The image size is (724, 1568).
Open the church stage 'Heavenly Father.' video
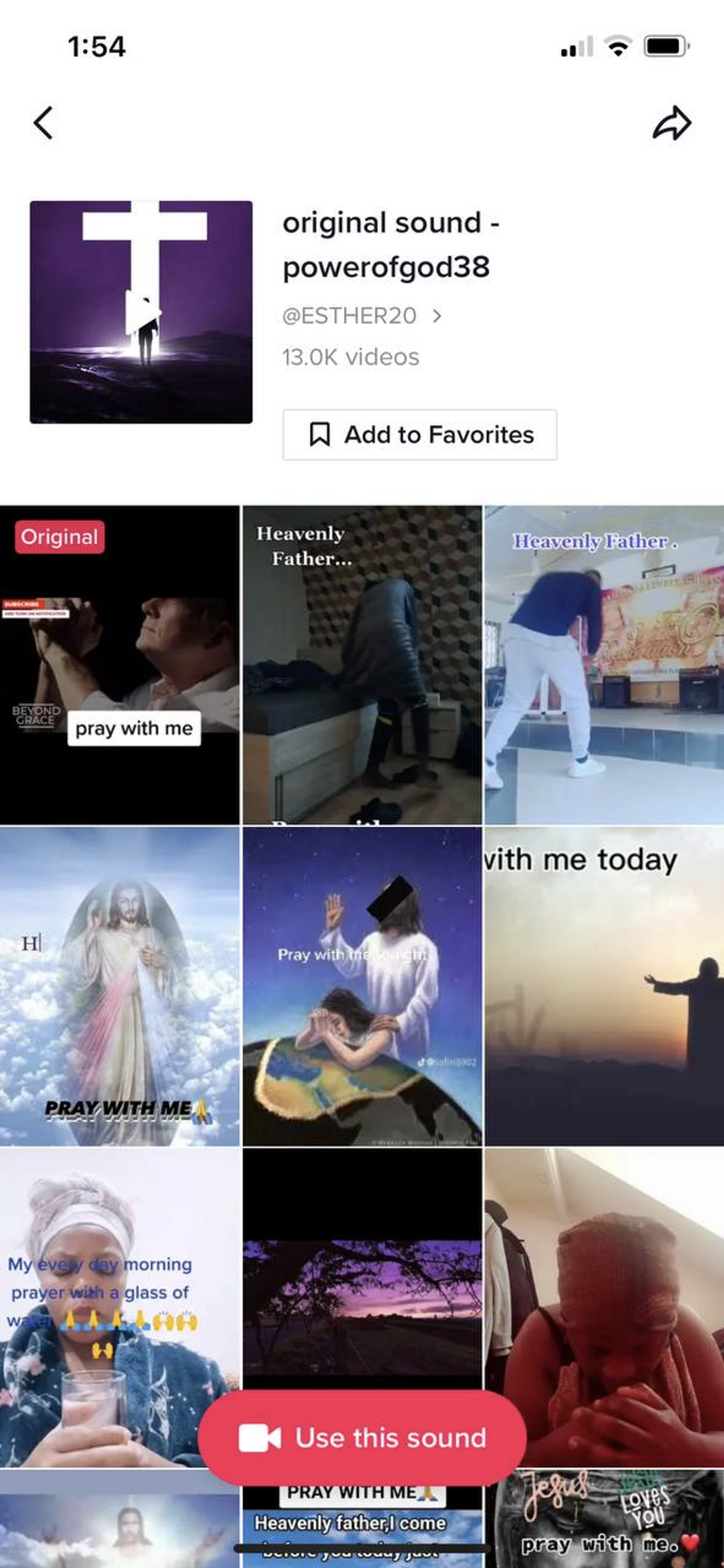point(604,665)
